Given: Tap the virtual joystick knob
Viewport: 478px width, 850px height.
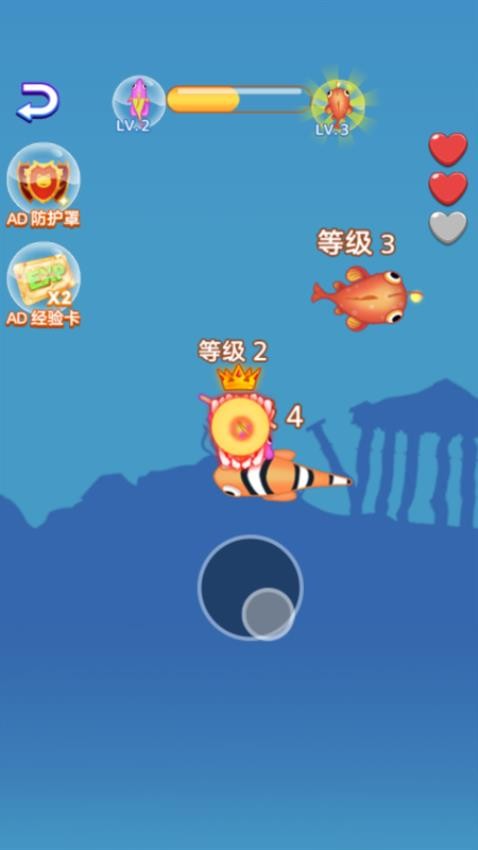Looking at the screenshot, I should (x=268, y=614).
